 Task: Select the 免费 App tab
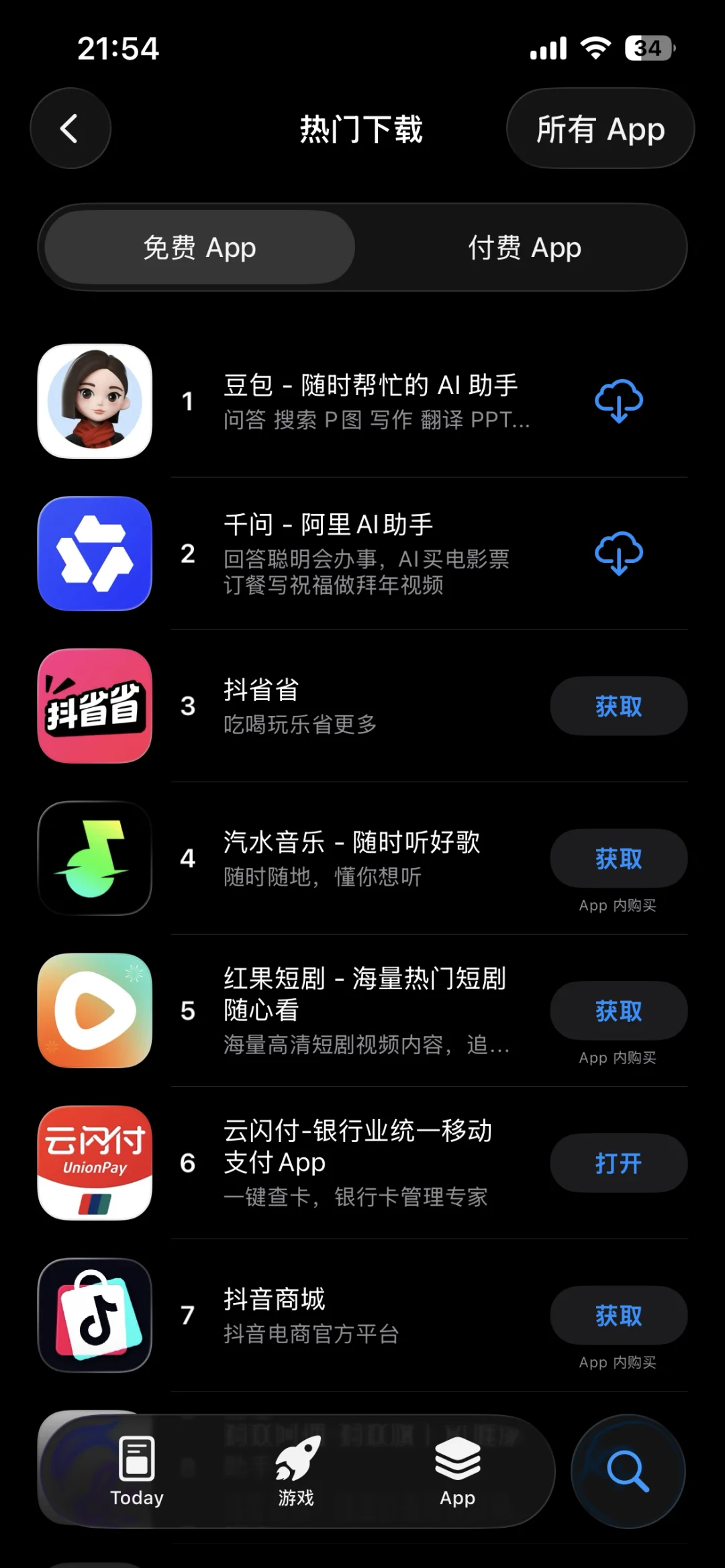(x=199, y=248)
